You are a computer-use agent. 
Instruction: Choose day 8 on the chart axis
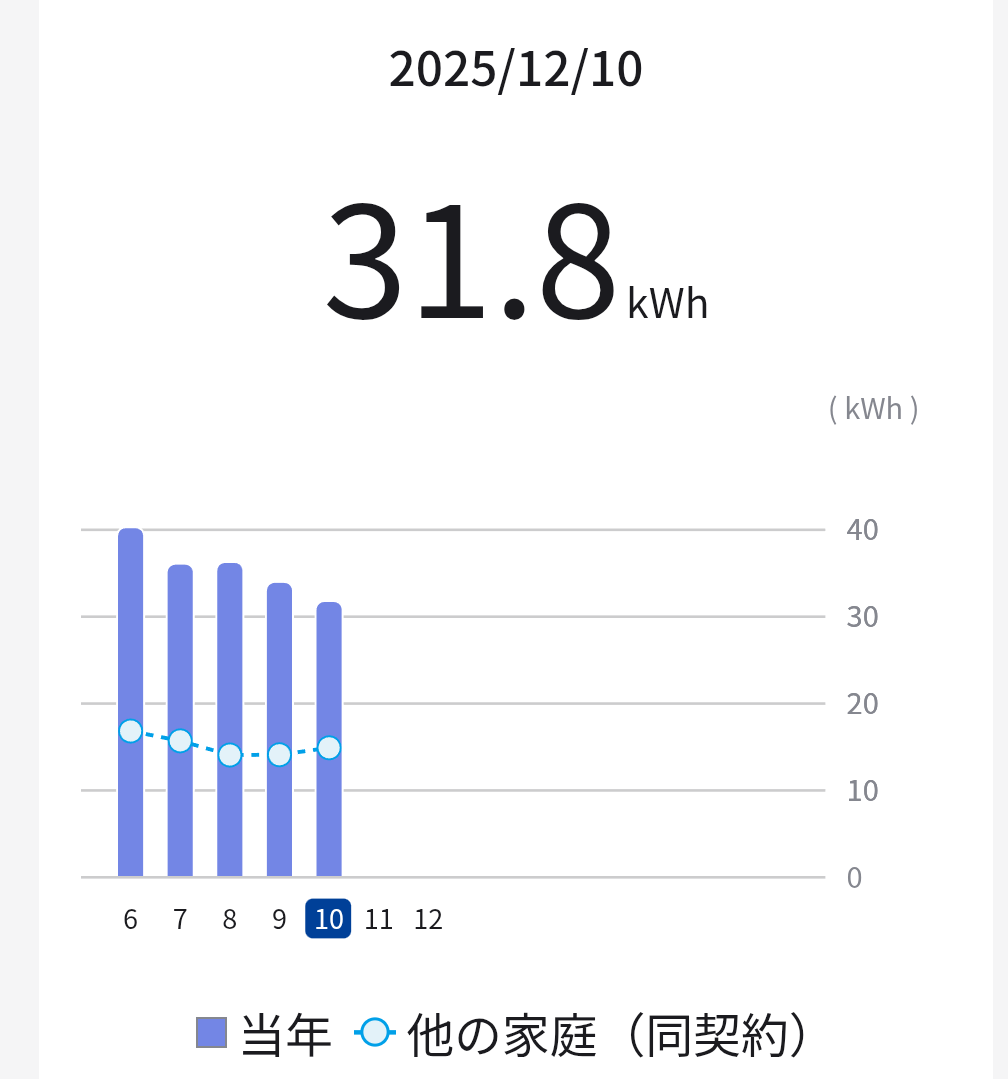click(229, 920)
